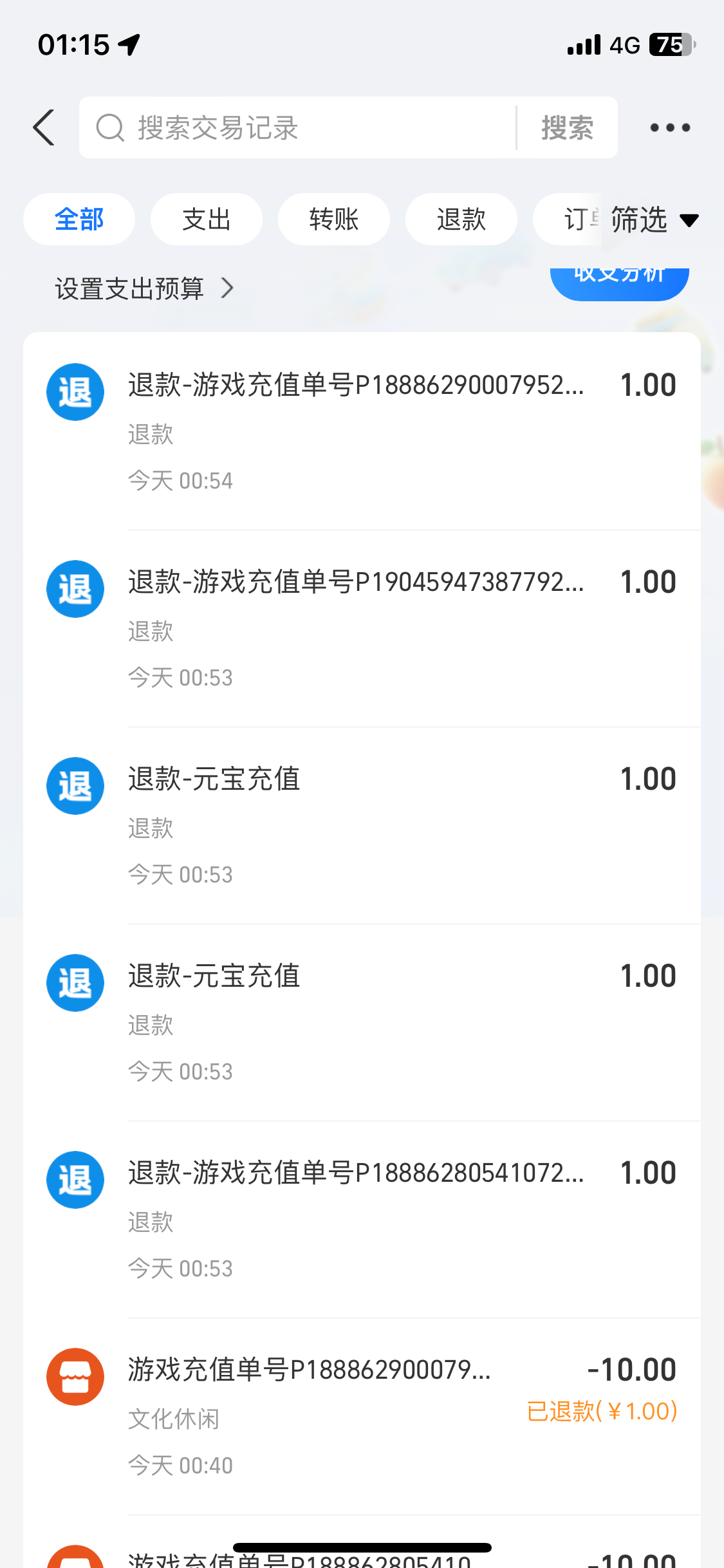Expand the 筛选 dropdown
Viewport: 724px width, 1568px height.
(653, 220)
